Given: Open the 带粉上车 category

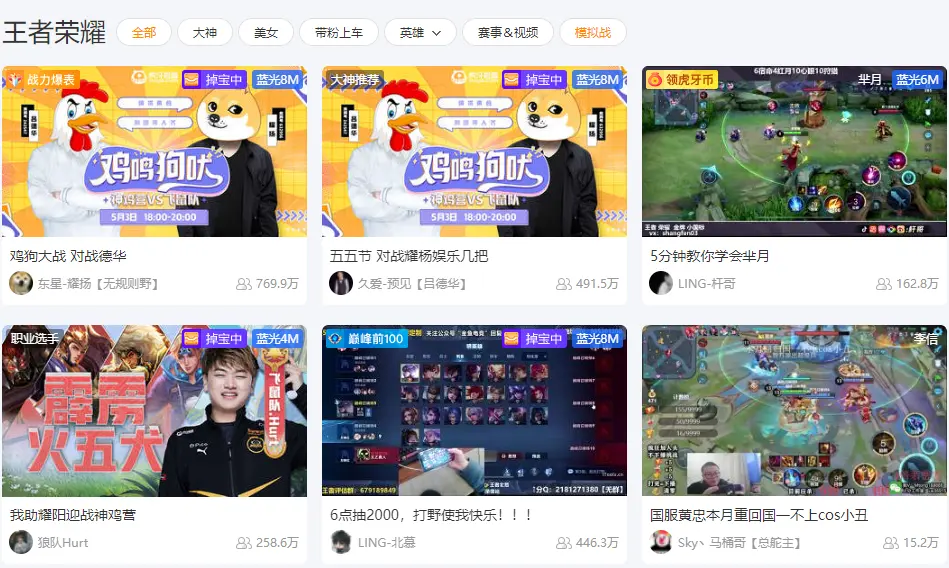Looking at the screenshot, I should coord(338,33).
